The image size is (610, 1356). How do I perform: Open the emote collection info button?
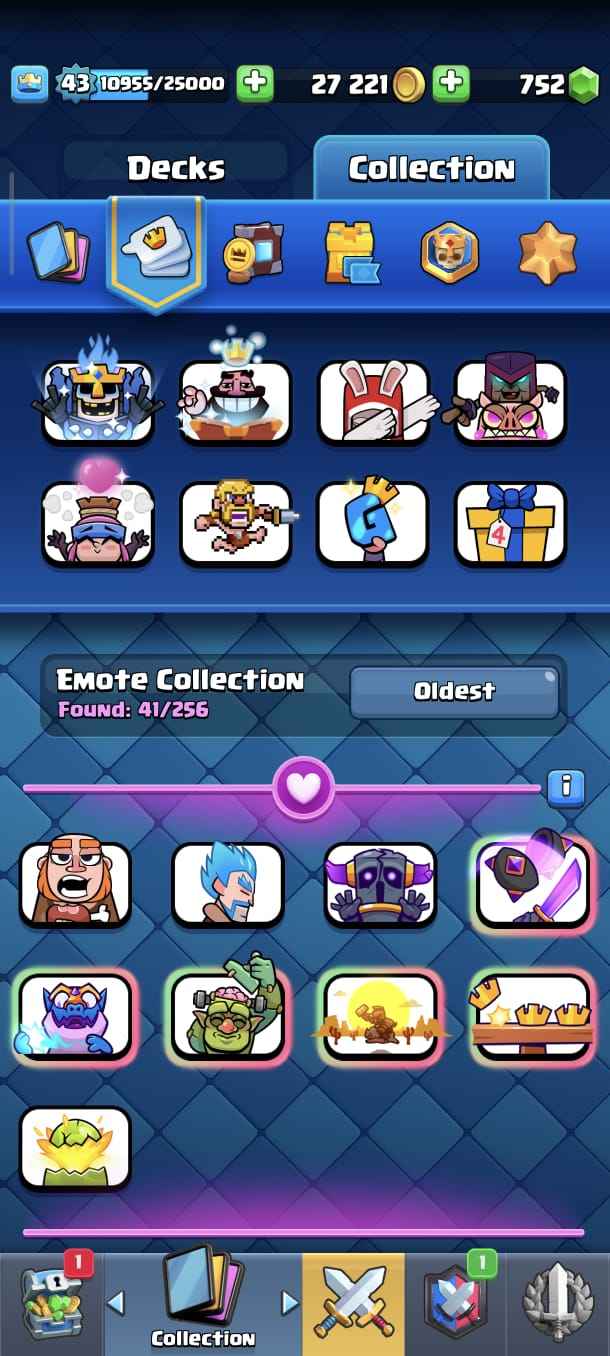(565, 786)
